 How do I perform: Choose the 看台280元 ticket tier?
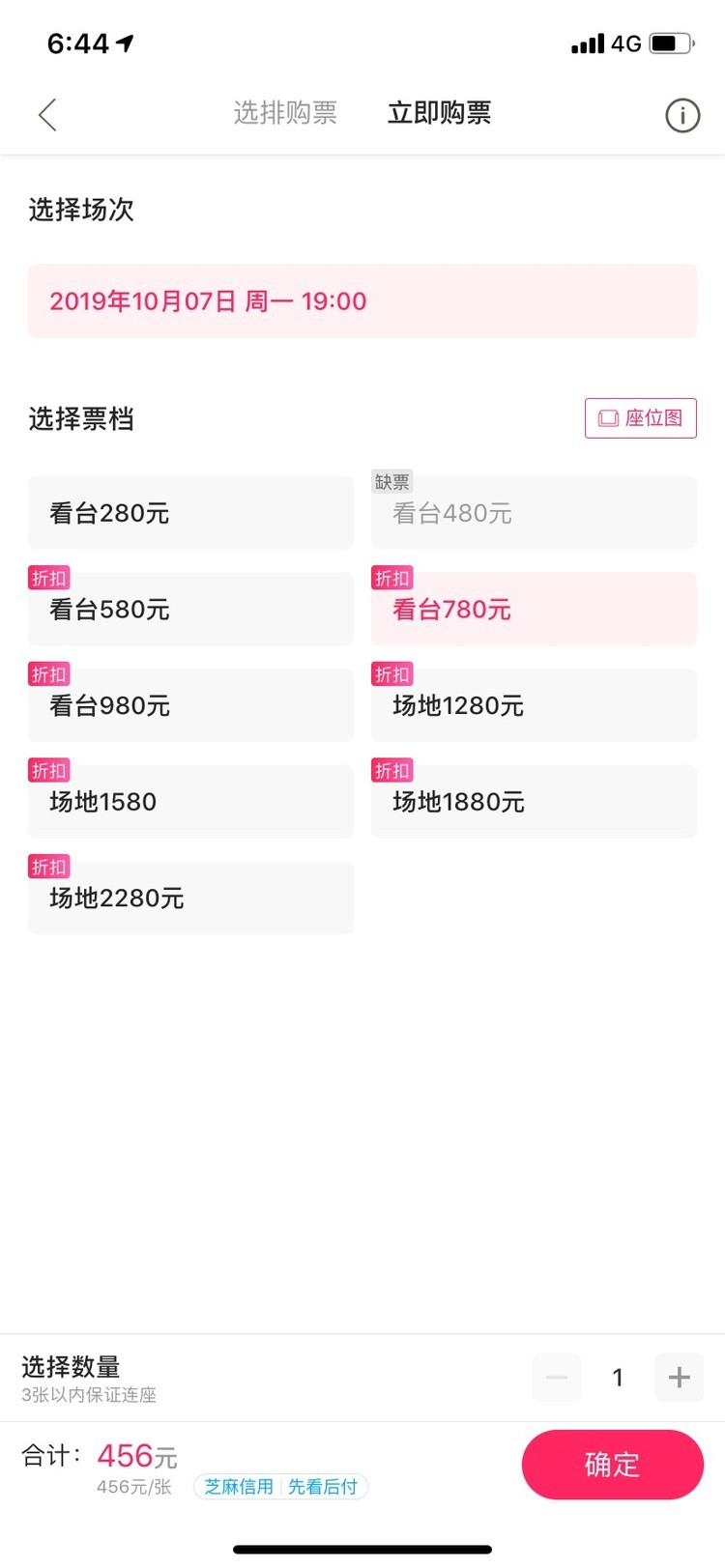[190, 513]
